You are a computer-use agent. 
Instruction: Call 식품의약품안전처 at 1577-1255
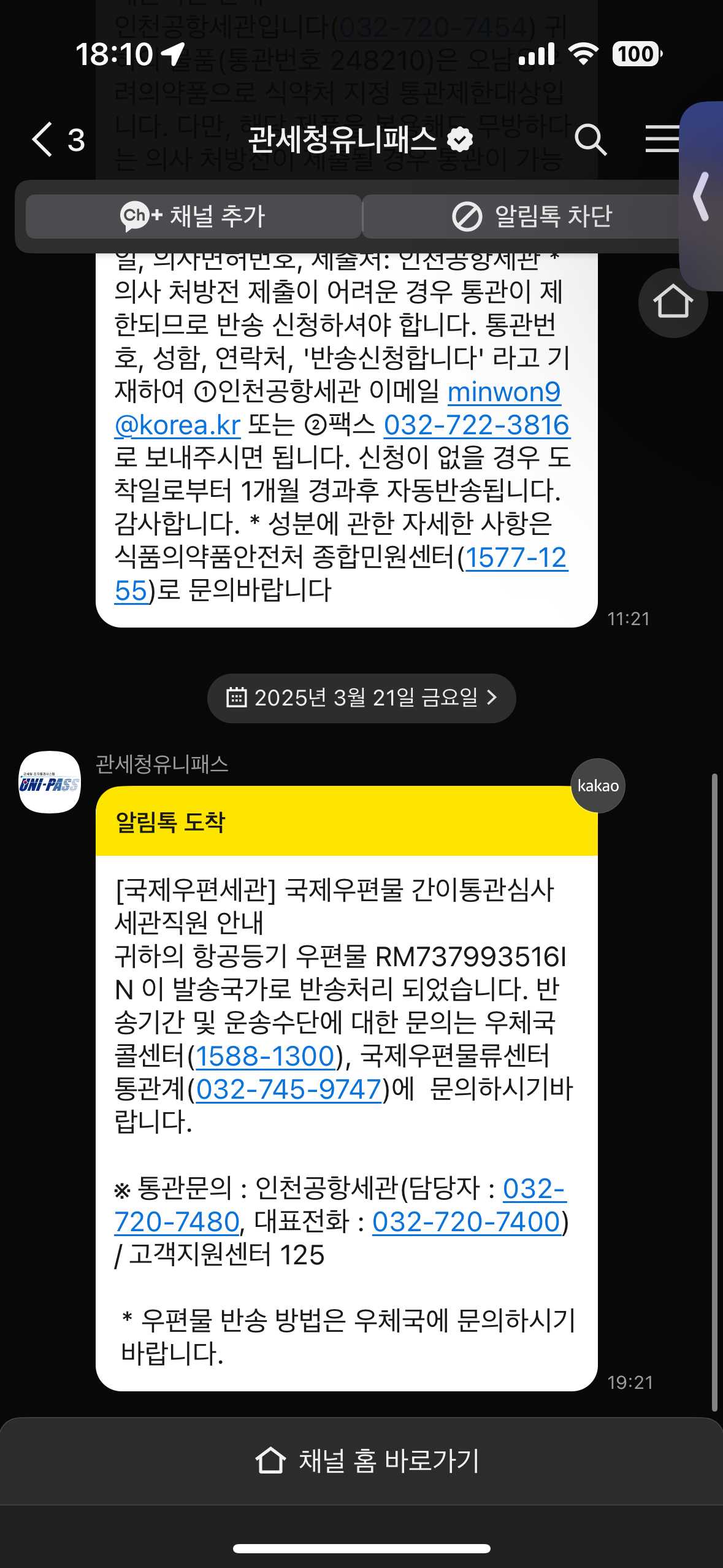coord(341,574)
